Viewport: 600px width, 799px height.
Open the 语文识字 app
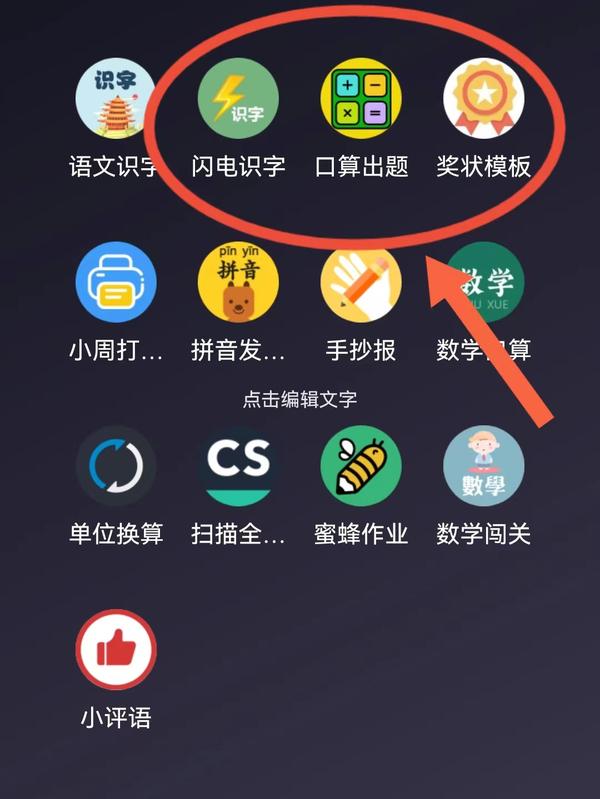[116, 99]
